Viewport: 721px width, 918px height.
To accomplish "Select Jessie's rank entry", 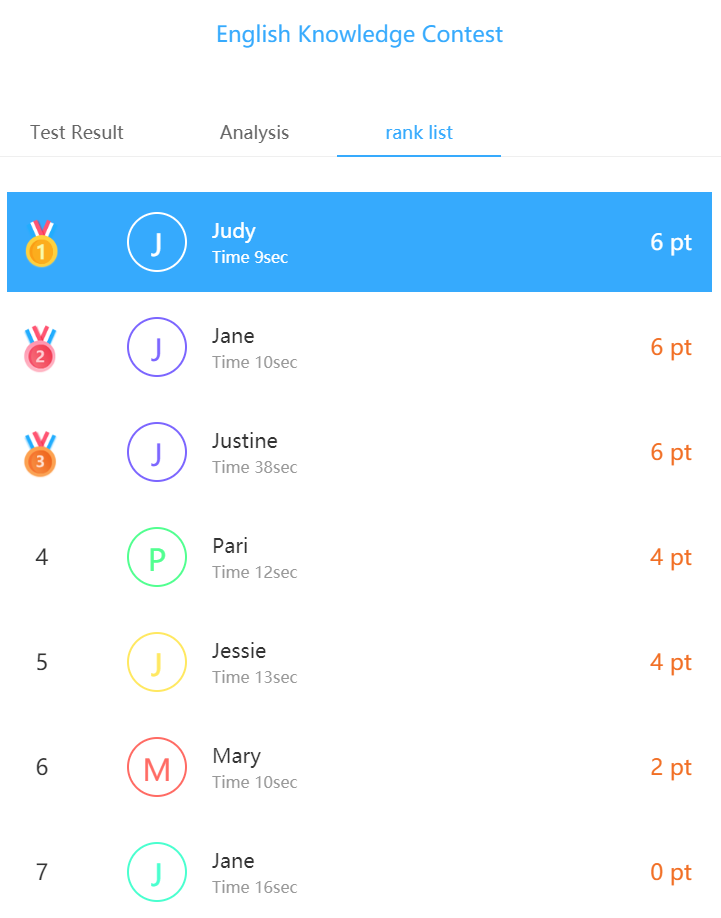I will [359, 662].
